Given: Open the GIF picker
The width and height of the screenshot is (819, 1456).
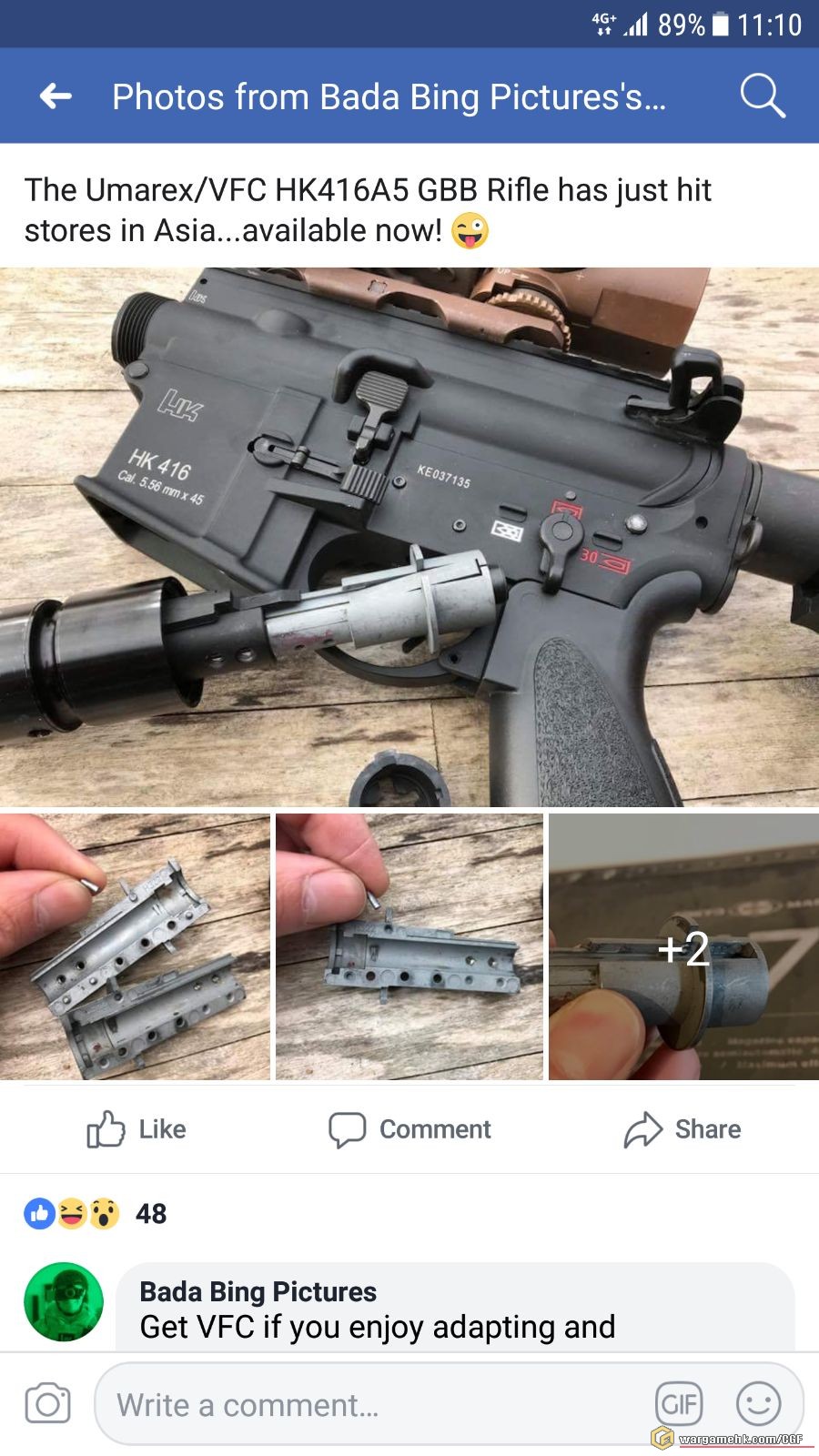Looking at the screenshot, I should [679, 1404].
